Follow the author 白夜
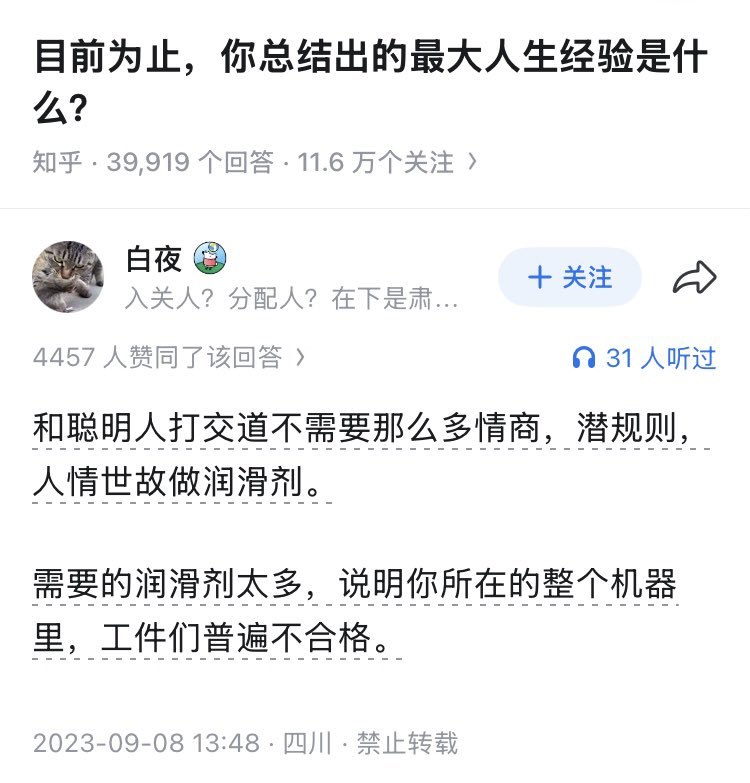 tap(569, 277)
